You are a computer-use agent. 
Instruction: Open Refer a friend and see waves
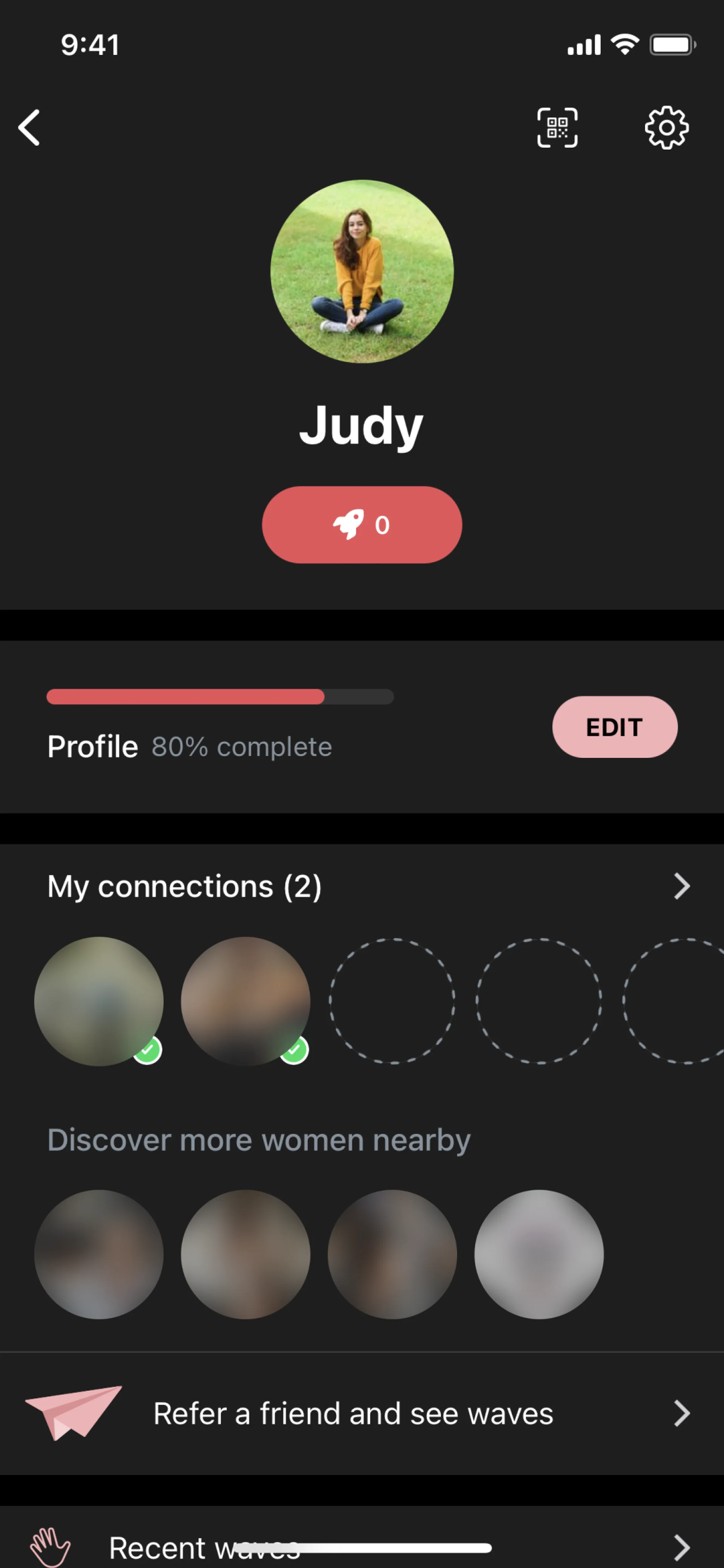pyautogui.click(x=362, y=1413)
